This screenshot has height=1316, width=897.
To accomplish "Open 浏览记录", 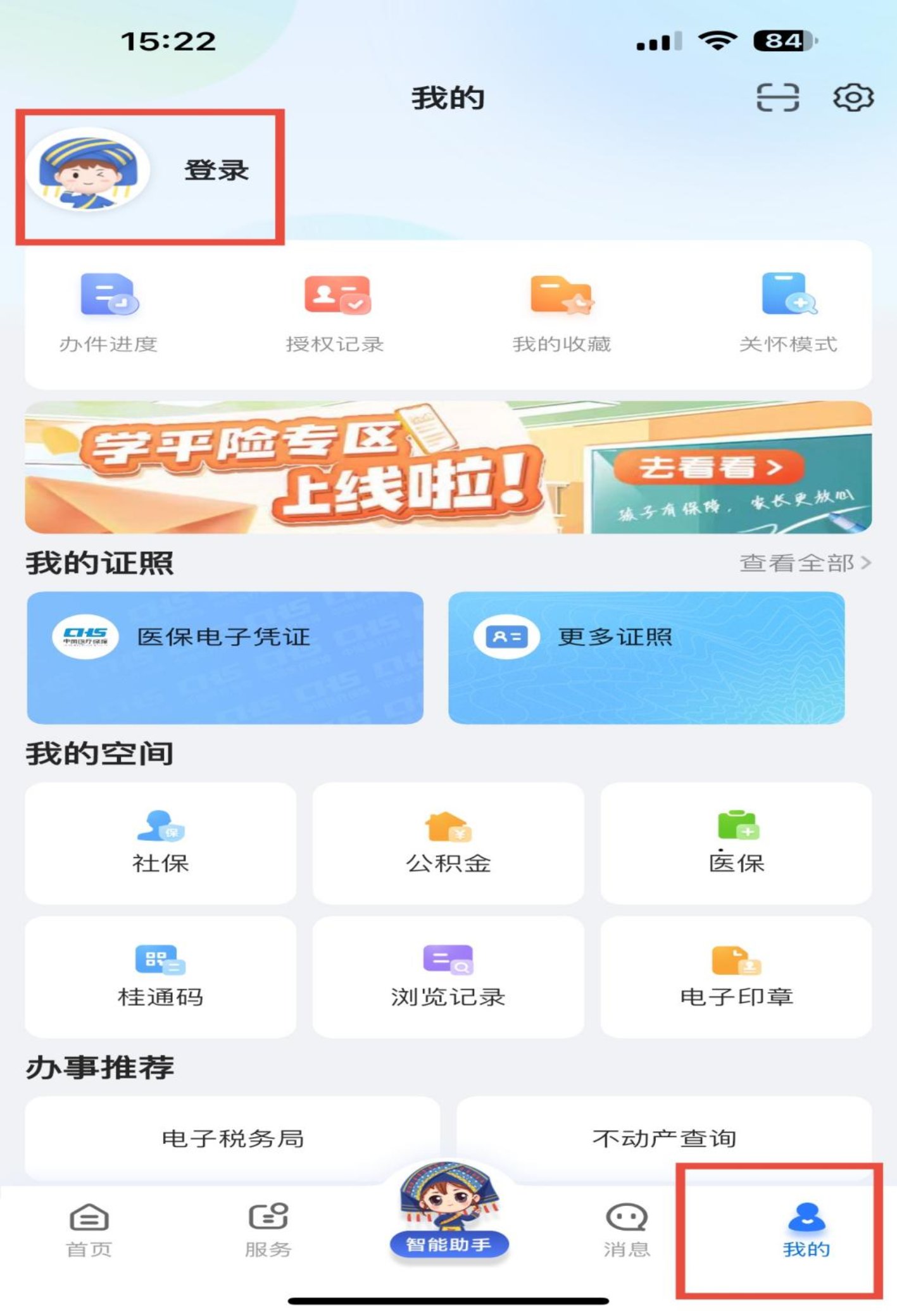I will 448,976.
